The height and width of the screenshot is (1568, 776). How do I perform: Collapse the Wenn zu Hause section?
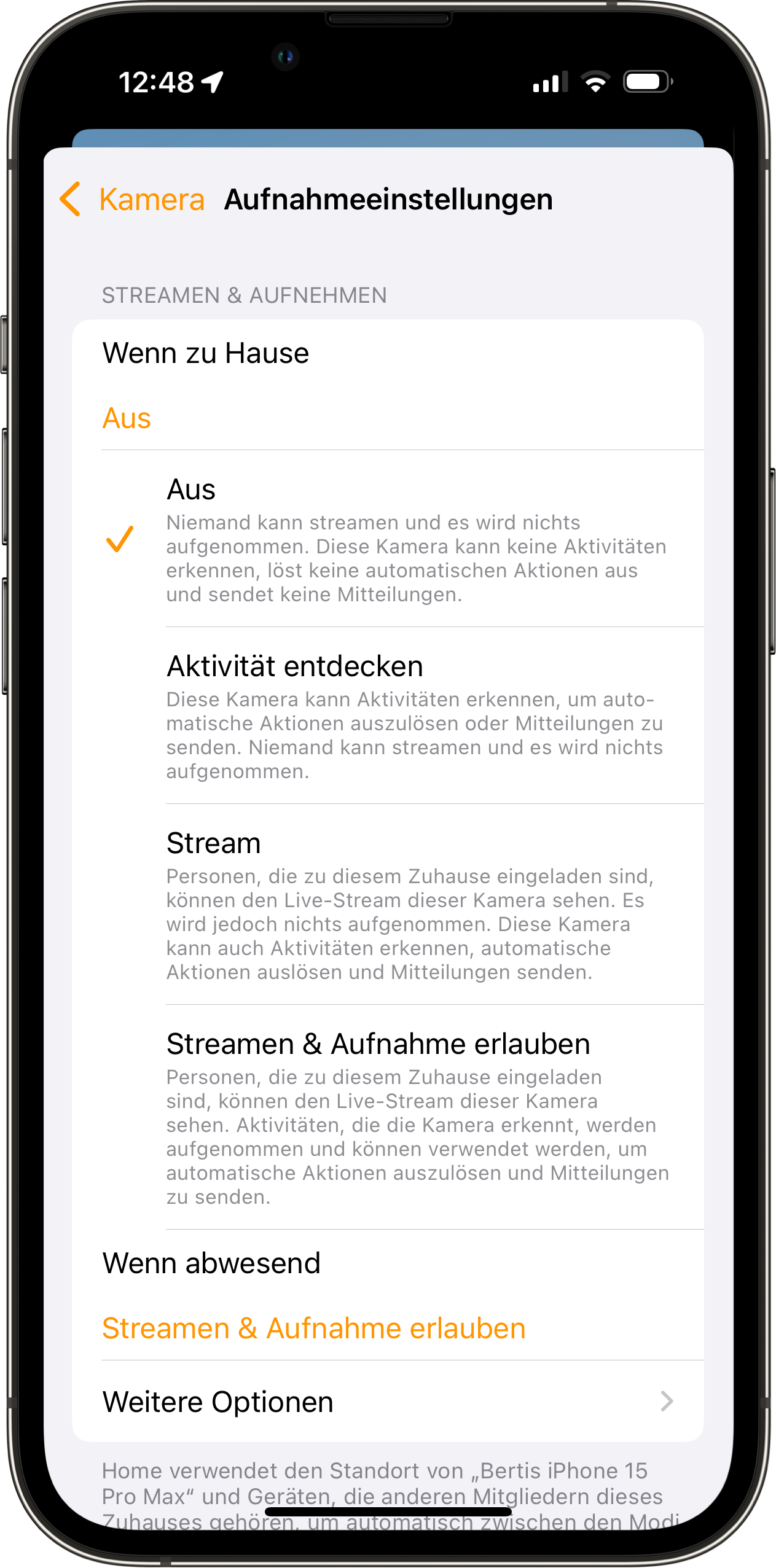(388, 385)
